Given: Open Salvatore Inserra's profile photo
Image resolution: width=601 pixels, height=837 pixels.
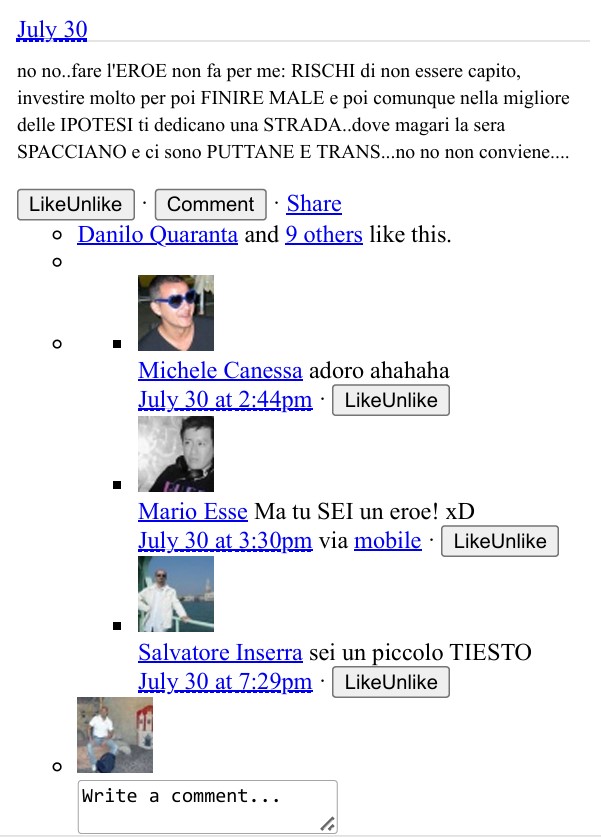Looking at the screenshot, I should (x=175, y=595).
